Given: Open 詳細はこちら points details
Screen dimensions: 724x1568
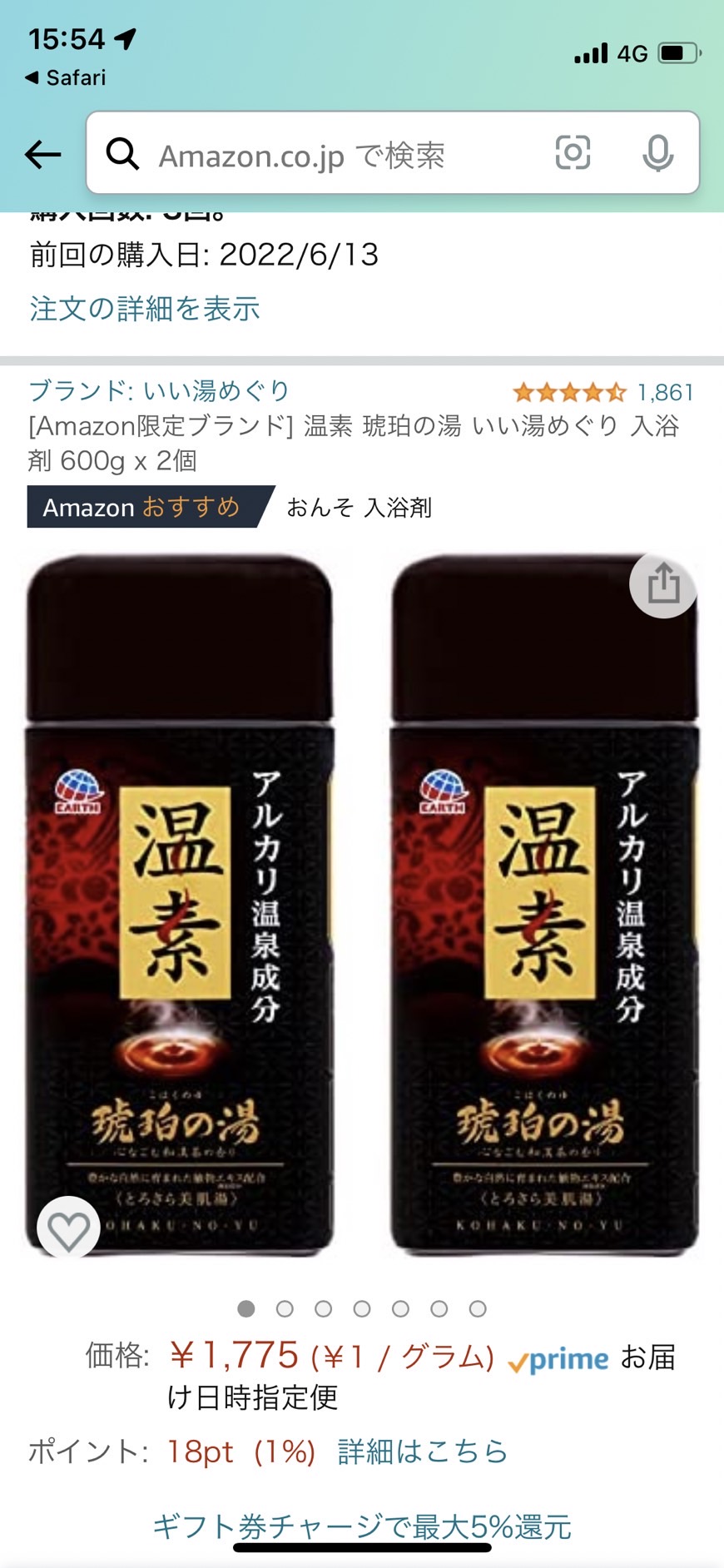Looking at the screenshot, I should coord(422,1451).
